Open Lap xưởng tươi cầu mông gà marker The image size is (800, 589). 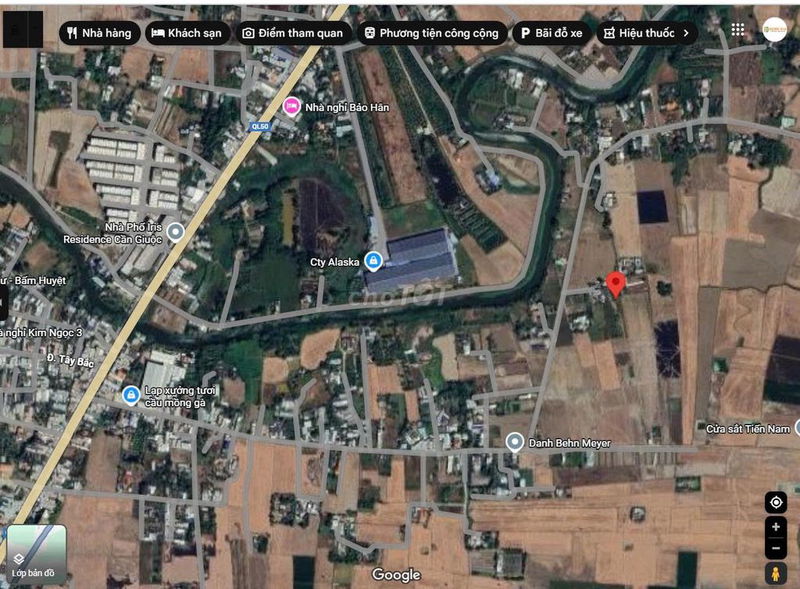[x=131, y=395]
